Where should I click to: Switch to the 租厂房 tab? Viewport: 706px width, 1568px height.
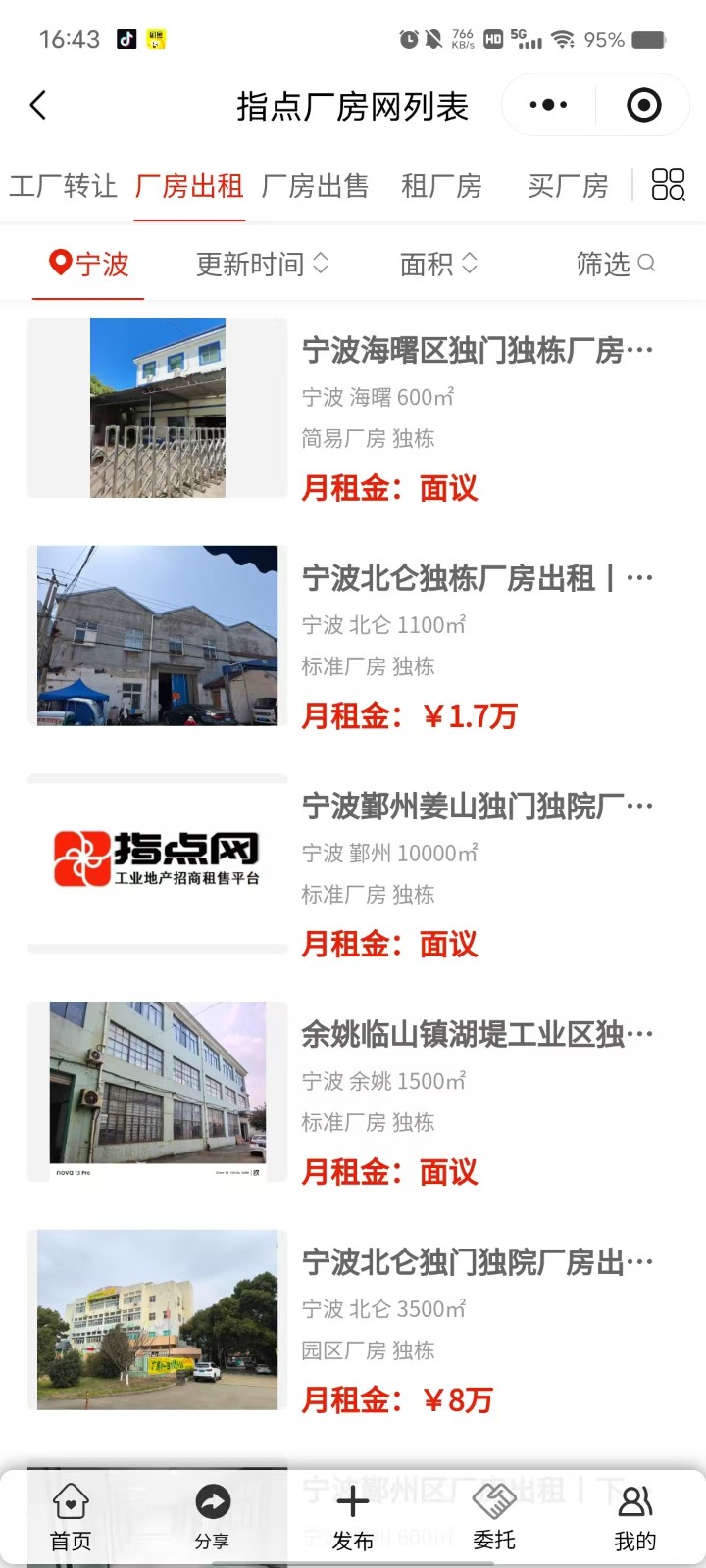(x=441, y=186)
